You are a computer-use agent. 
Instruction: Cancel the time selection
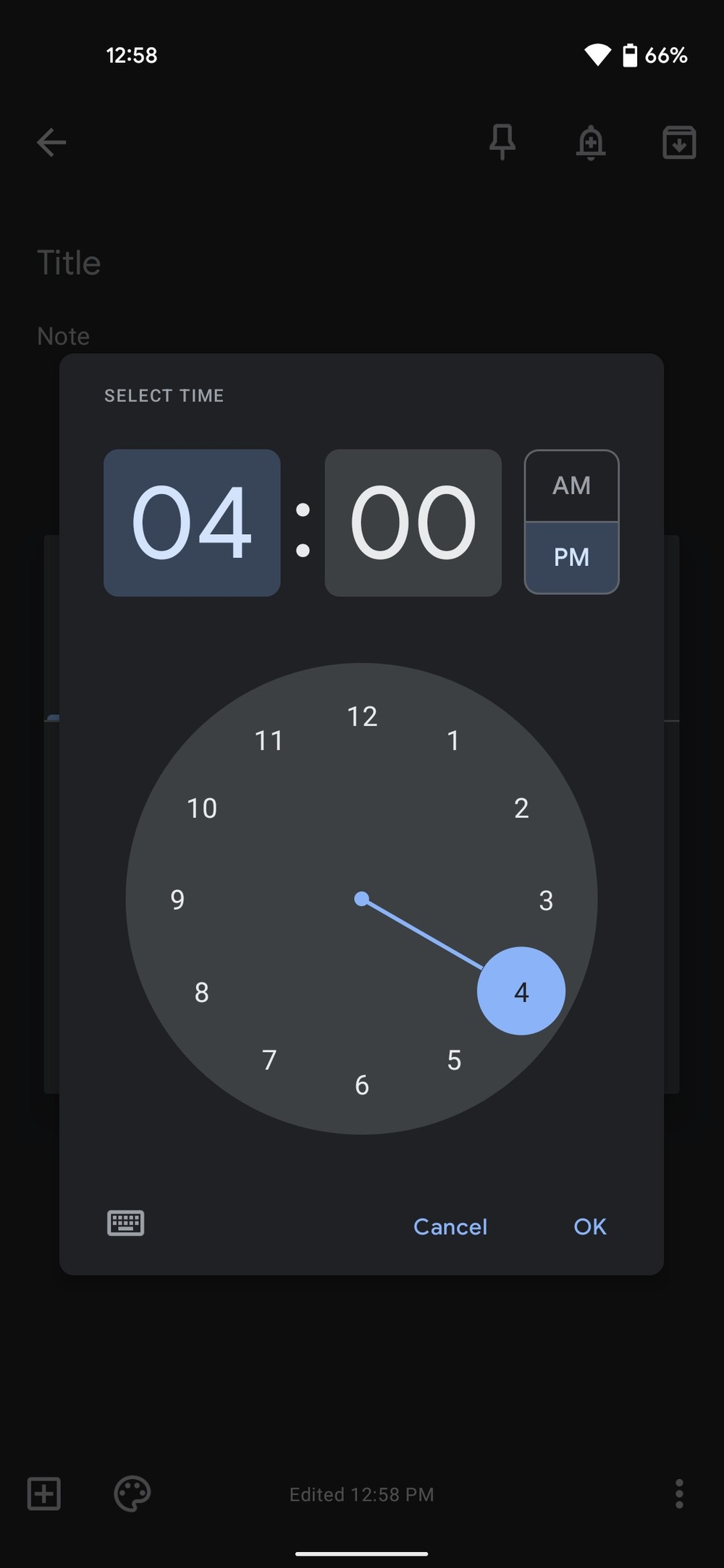point(450,1226)
